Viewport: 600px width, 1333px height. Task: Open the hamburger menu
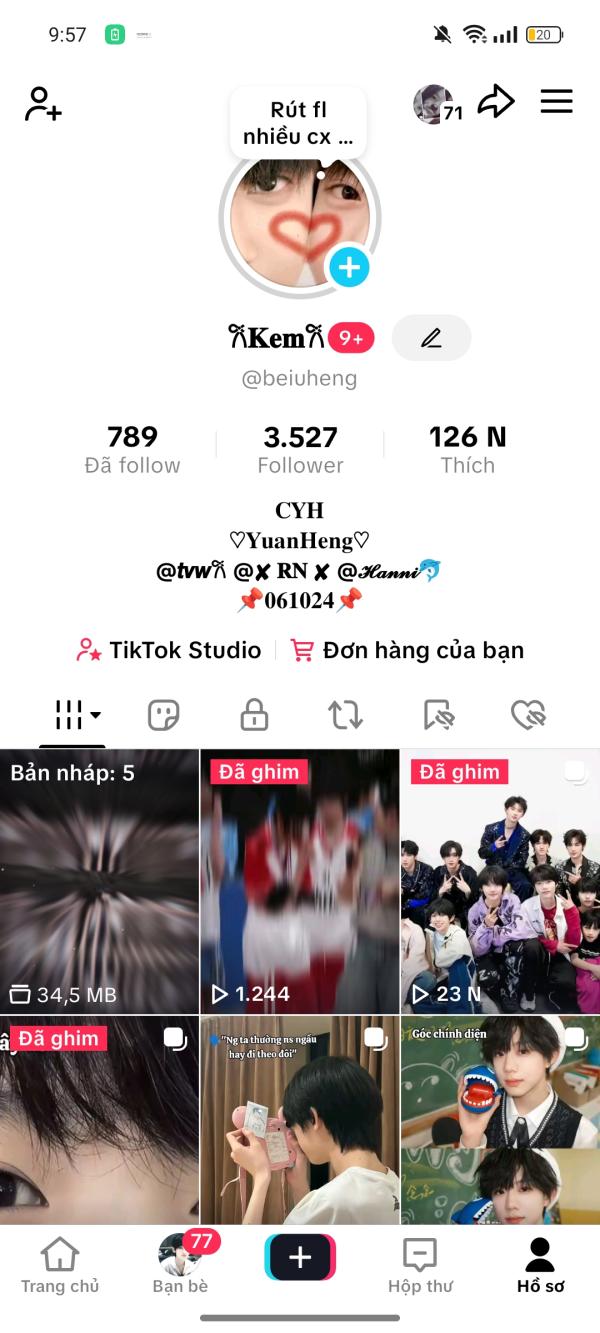[x=556, y=101]
